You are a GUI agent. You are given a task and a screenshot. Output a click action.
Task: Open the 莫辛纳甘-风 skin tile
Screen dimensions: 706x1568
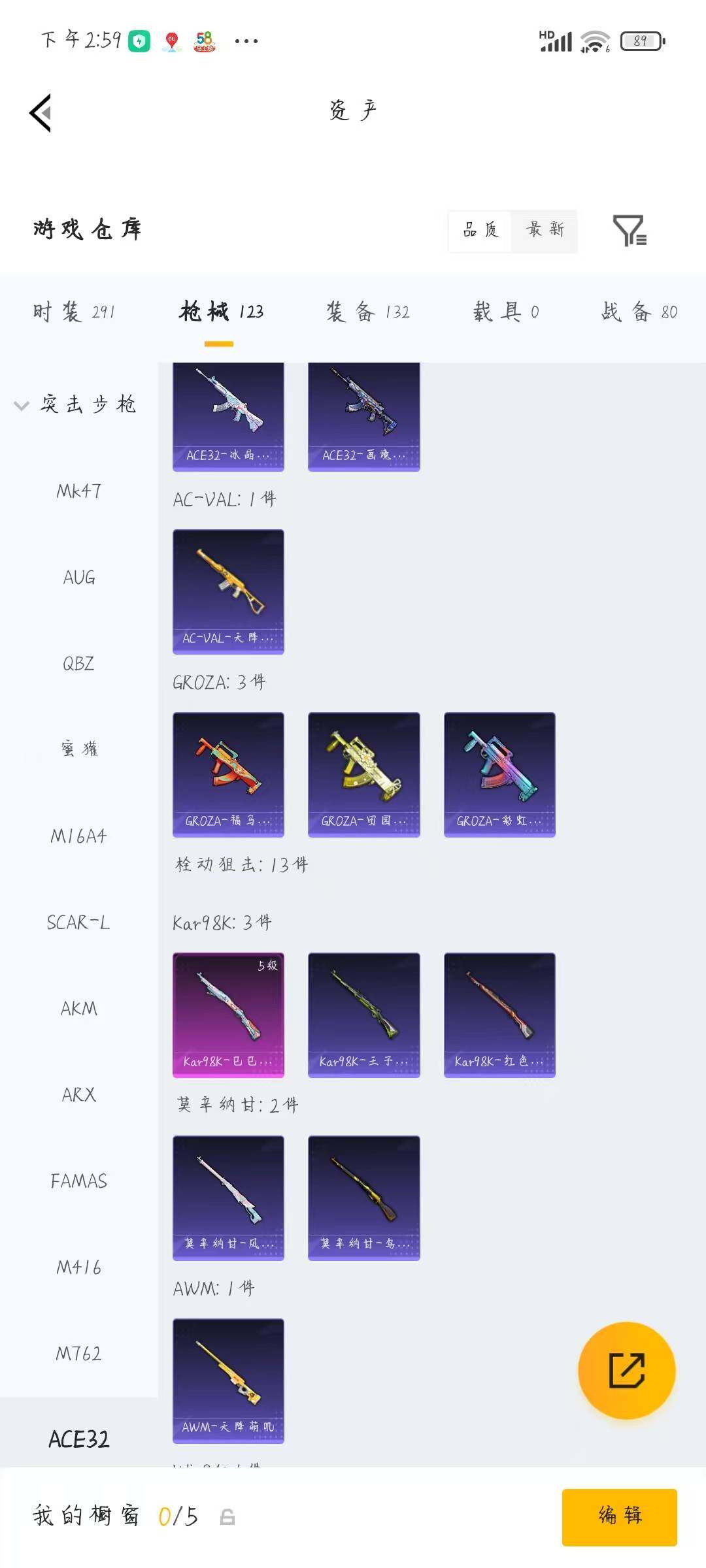point(228,1198)
